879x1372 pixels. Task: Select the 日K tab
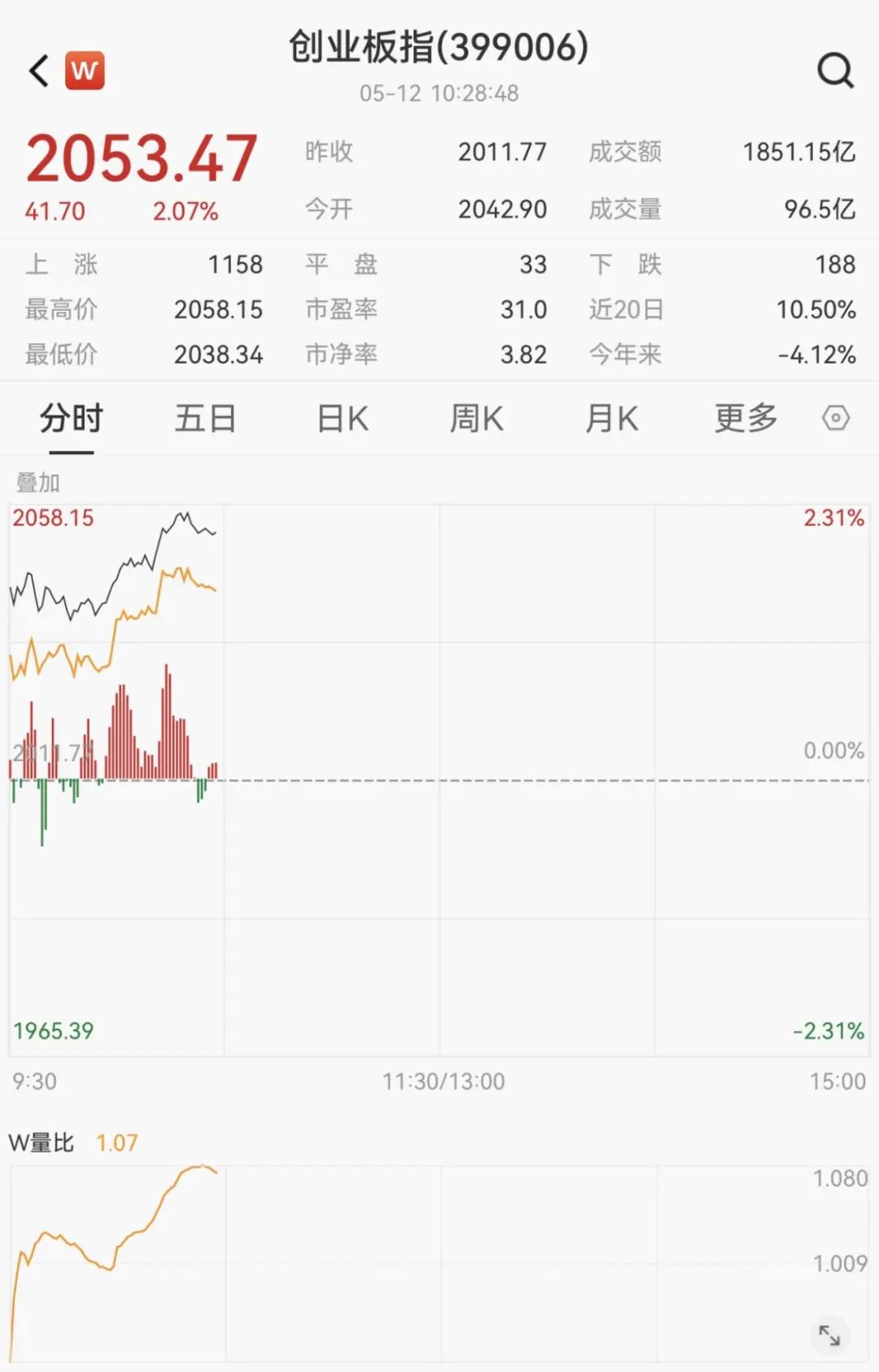pyautogui.click(x=342, y=419)
